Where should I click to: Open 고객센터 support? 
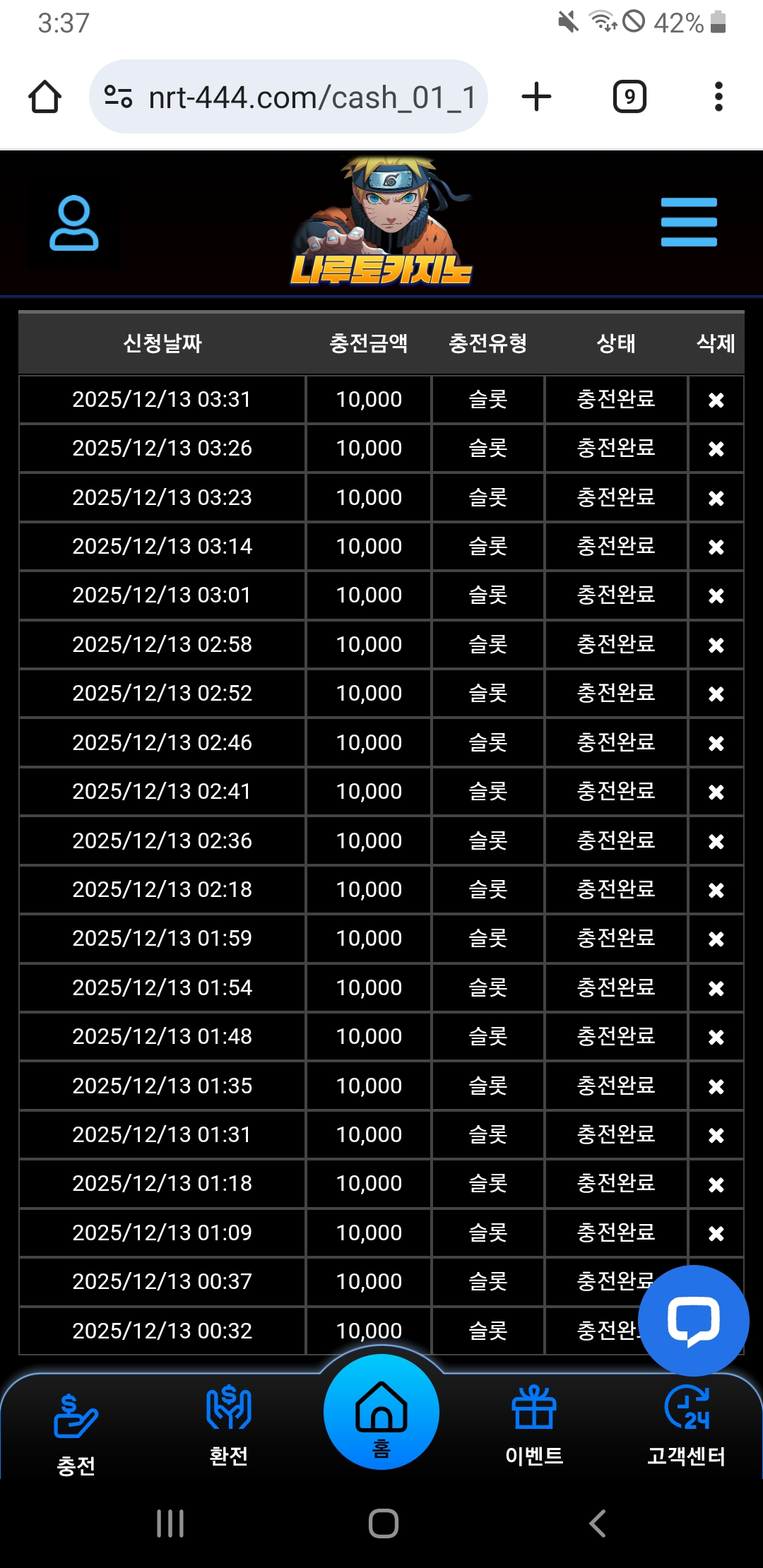click(687, 1427)
